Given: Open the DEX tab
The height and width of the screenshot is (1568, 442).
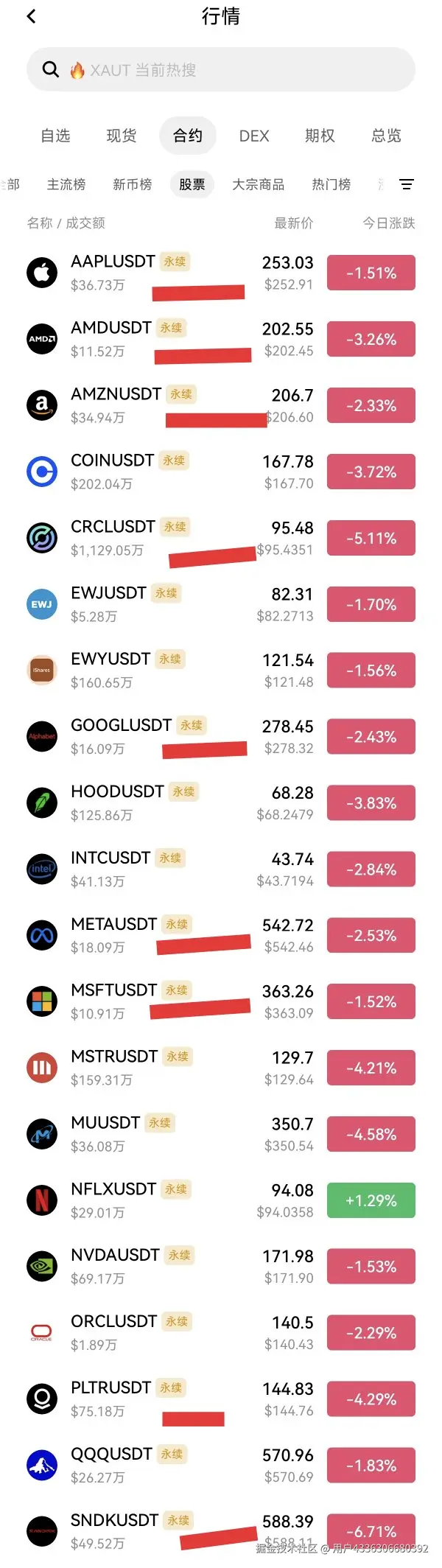Looking at the screenshot, I should coord(254,136).
